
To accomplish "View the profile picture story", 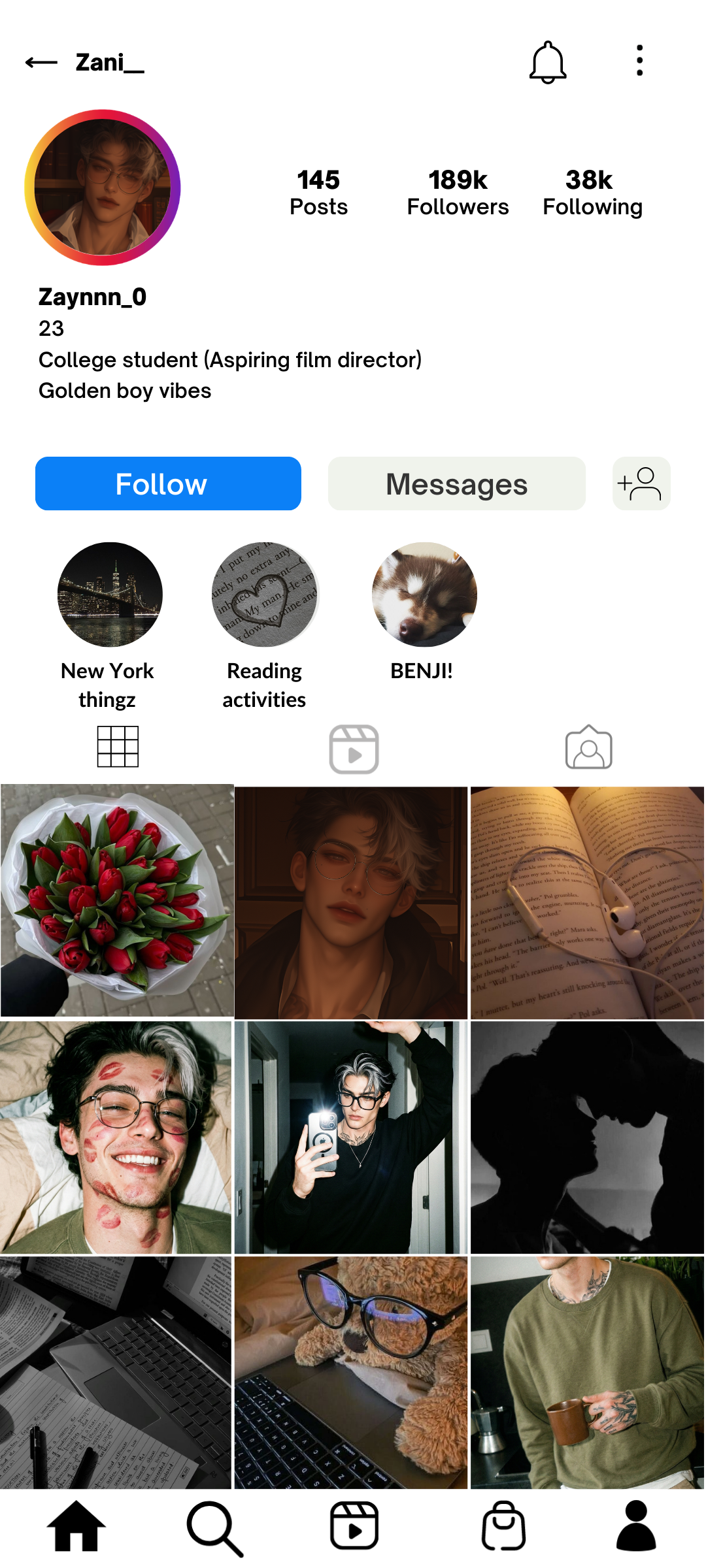I will [103, 188].
